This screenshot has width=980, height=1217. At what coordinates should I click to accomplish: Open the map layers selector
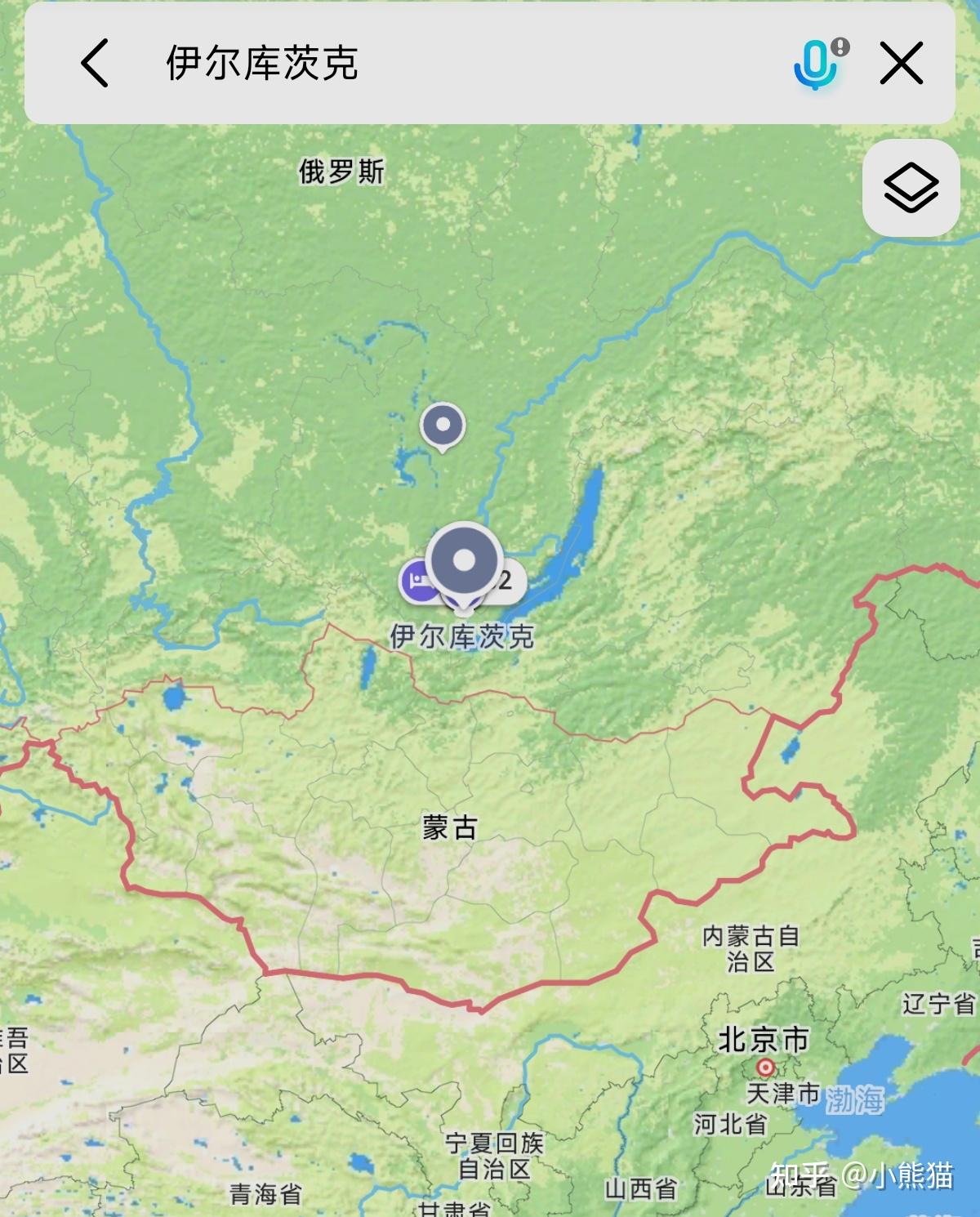pos(911,188)
